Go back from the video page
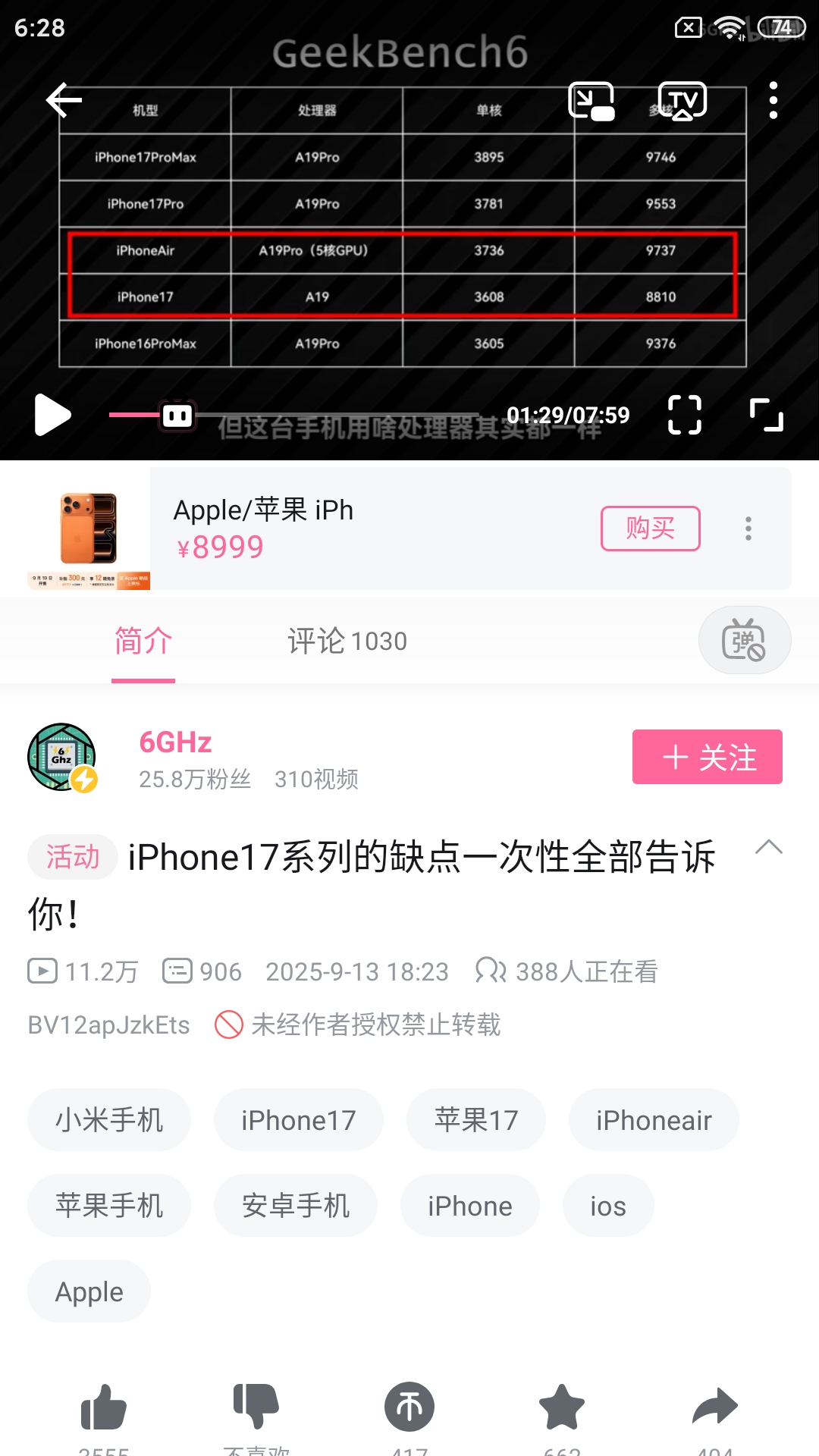Viewport: 819px width, 1456px height. coord(64,101)
